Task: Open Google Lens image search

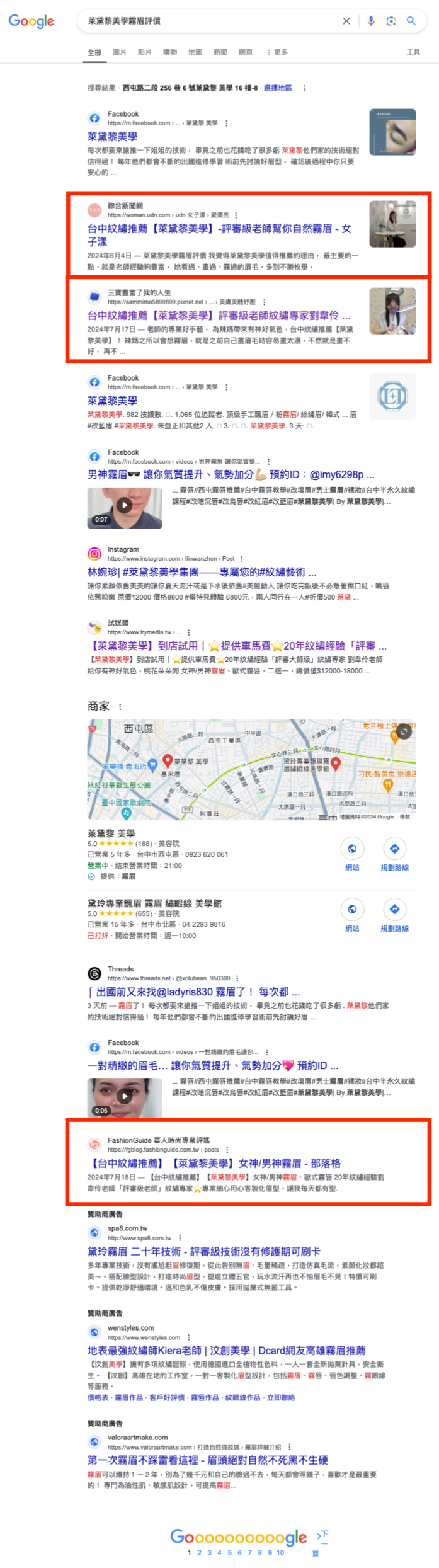Action: pos(391,21)
